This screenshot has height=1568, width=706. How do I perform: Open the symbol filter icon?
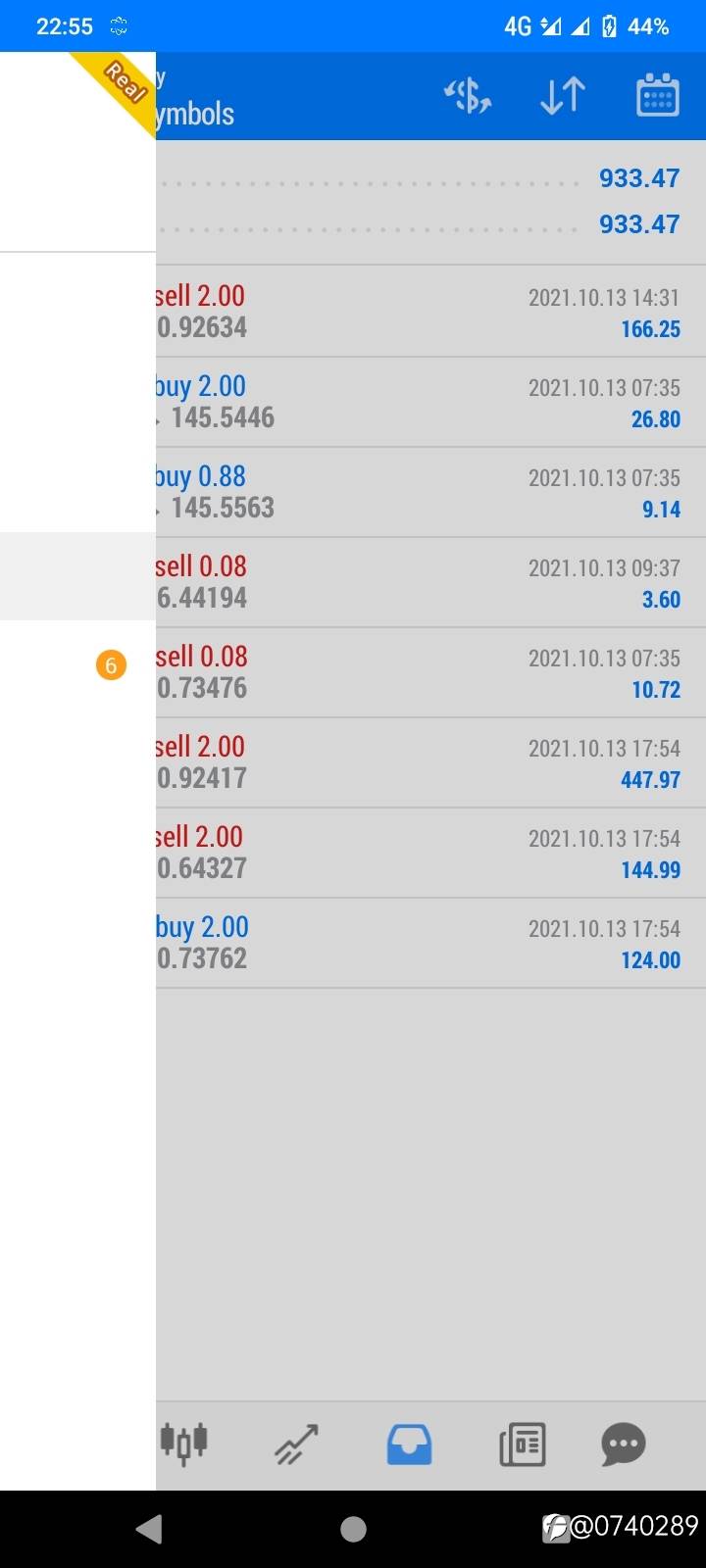[x=468, y=96]
